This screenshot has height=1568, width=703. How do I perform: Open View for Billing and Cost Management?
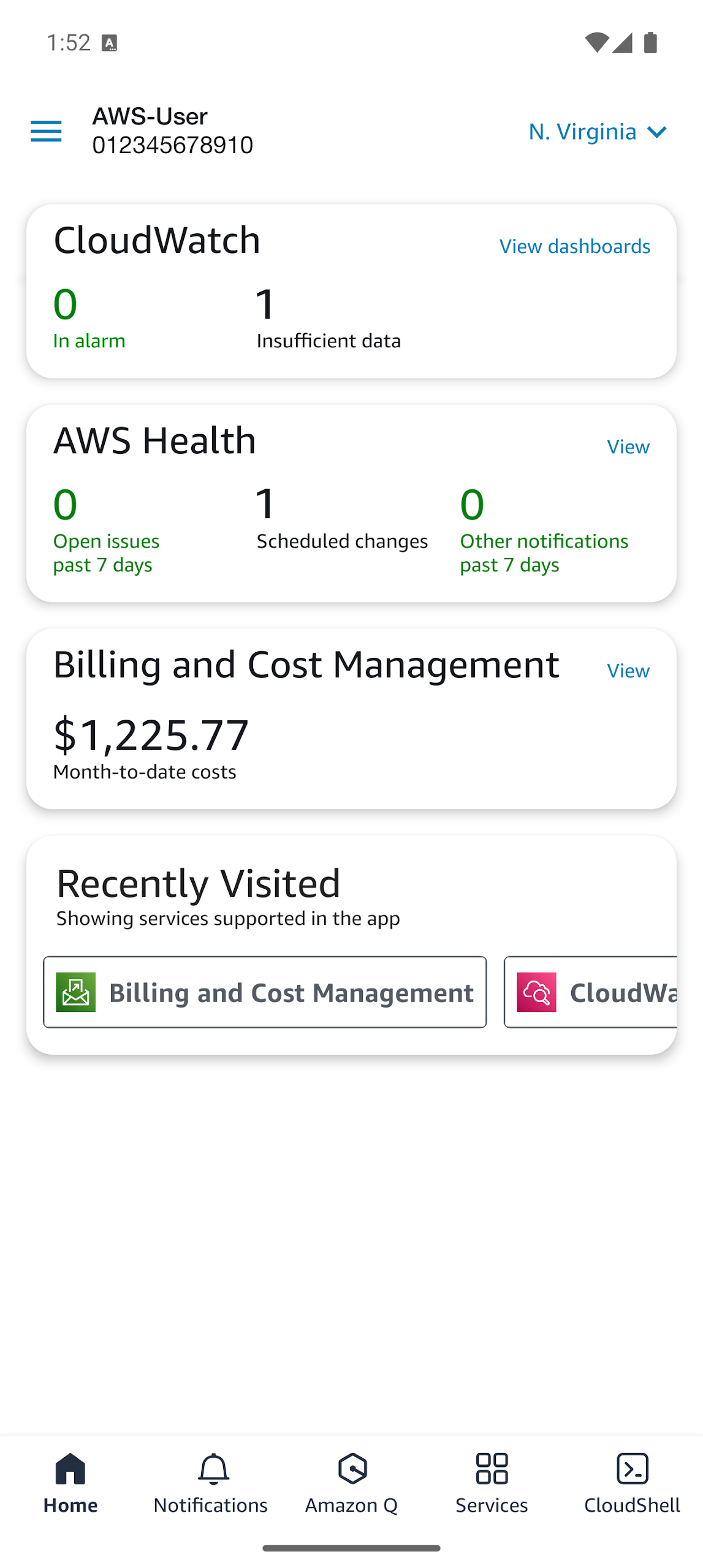(628, 671)
